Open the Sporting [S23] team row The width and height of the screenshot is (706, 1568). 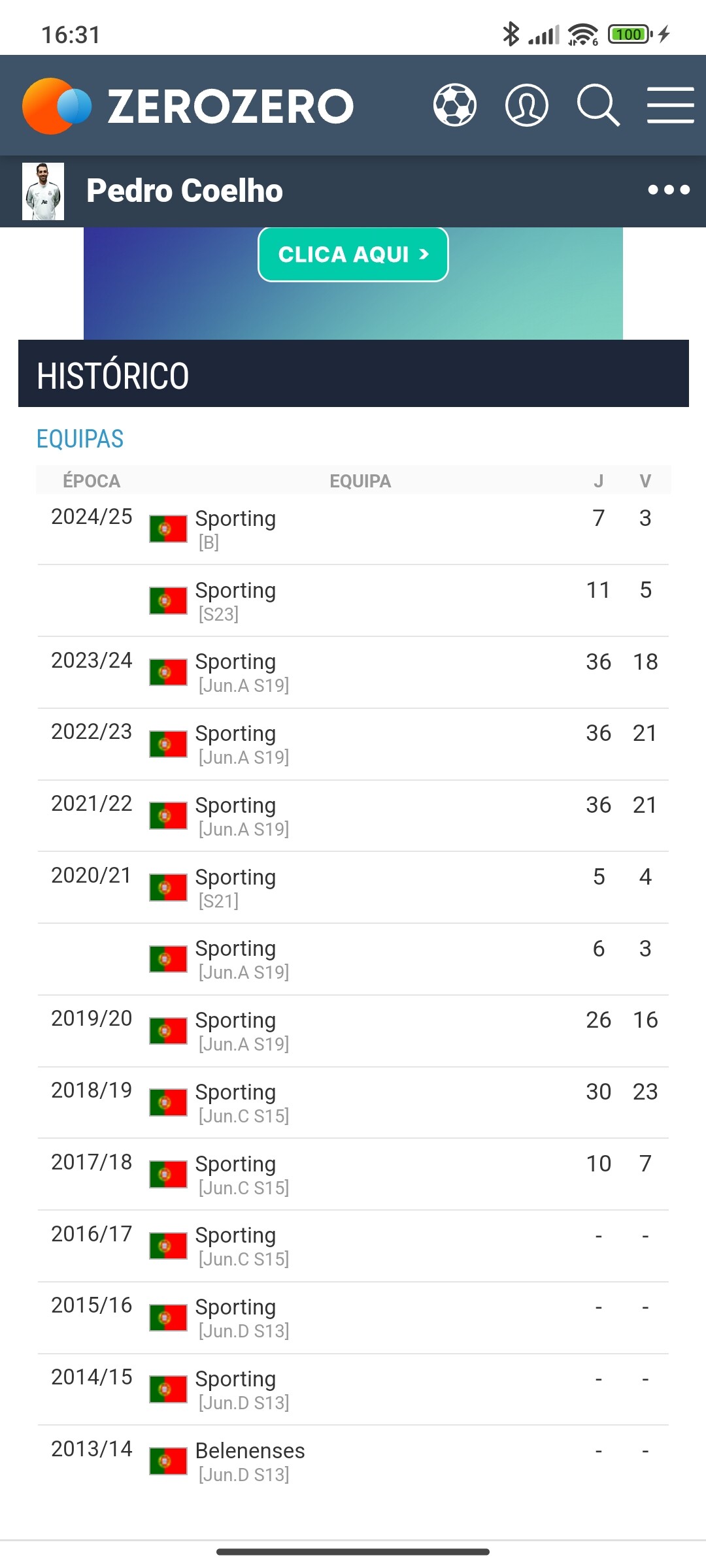(353, 601)
